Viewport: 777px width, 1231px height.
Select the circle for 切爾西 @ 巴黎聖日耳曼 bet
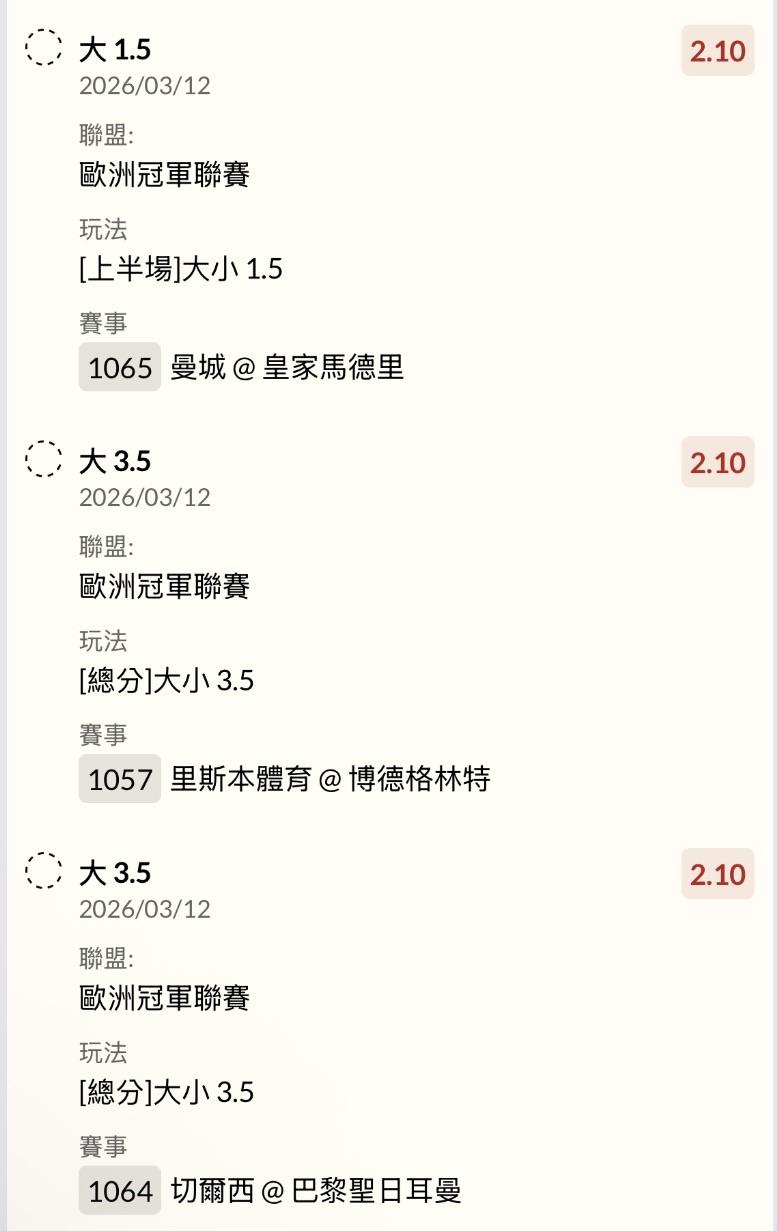pyautogui.click(x=43, y=872)
